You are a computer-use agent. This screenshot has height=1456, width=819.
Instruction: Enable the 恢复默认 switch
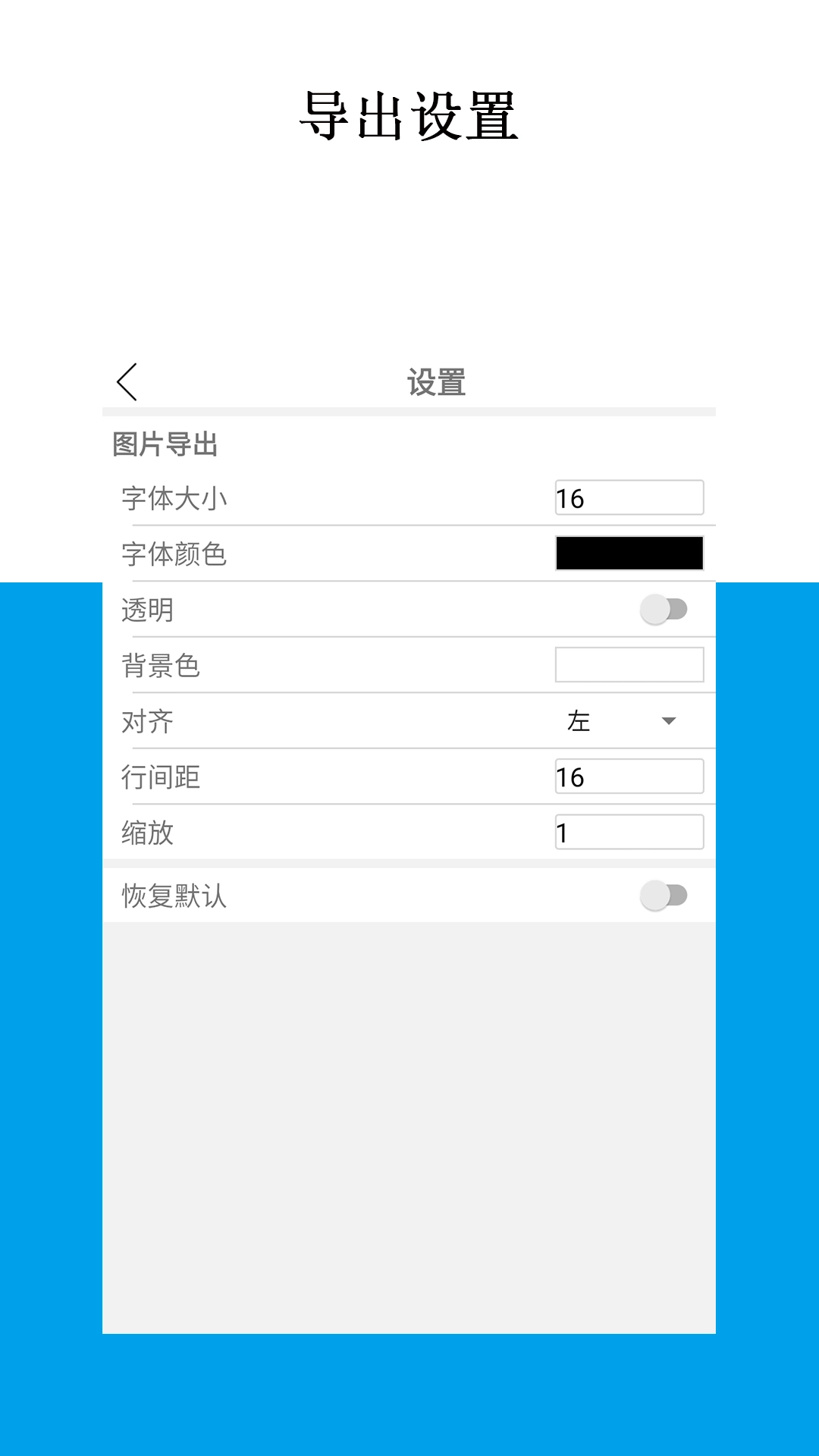[667, 896]
